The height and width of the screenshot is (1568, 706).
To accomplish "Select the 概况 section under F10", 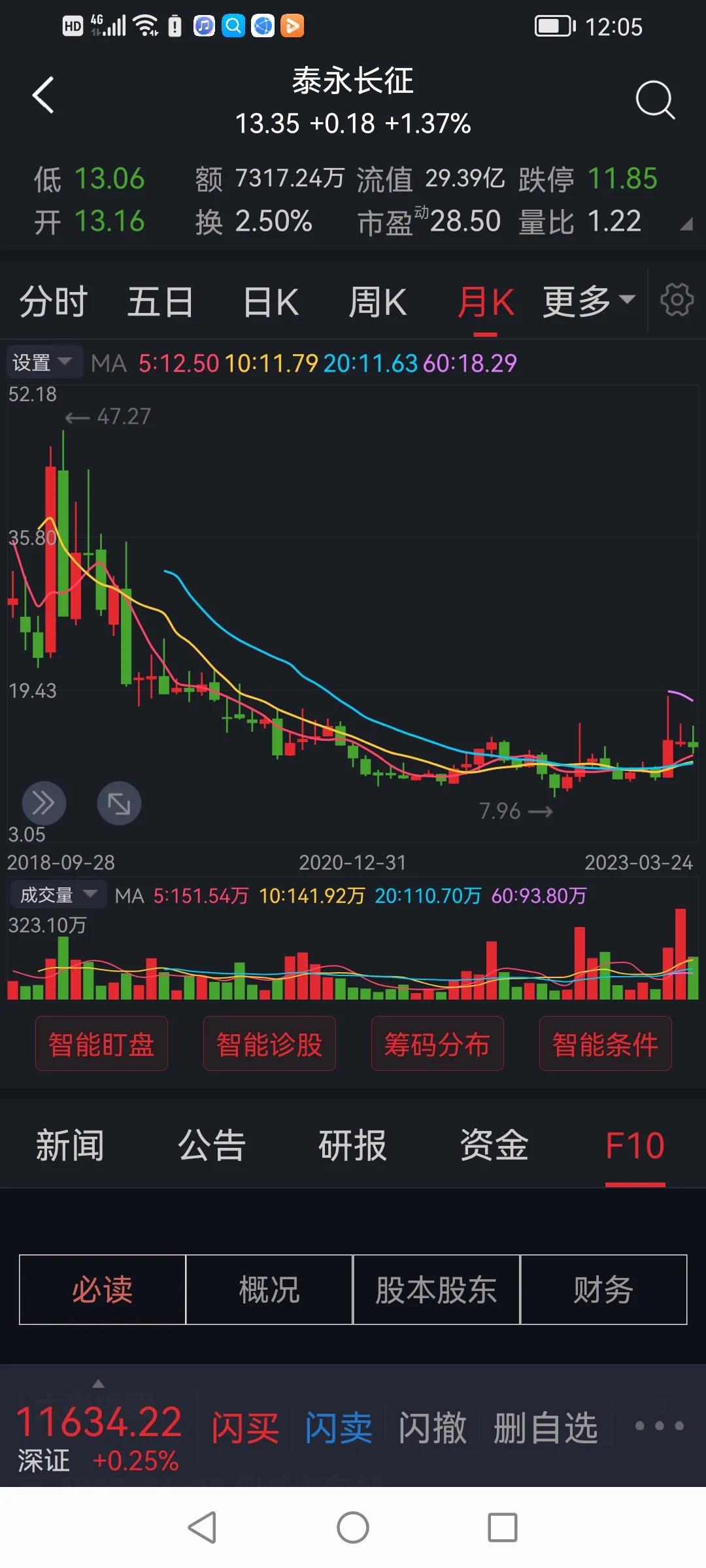I will click(x=268, y=1289).
